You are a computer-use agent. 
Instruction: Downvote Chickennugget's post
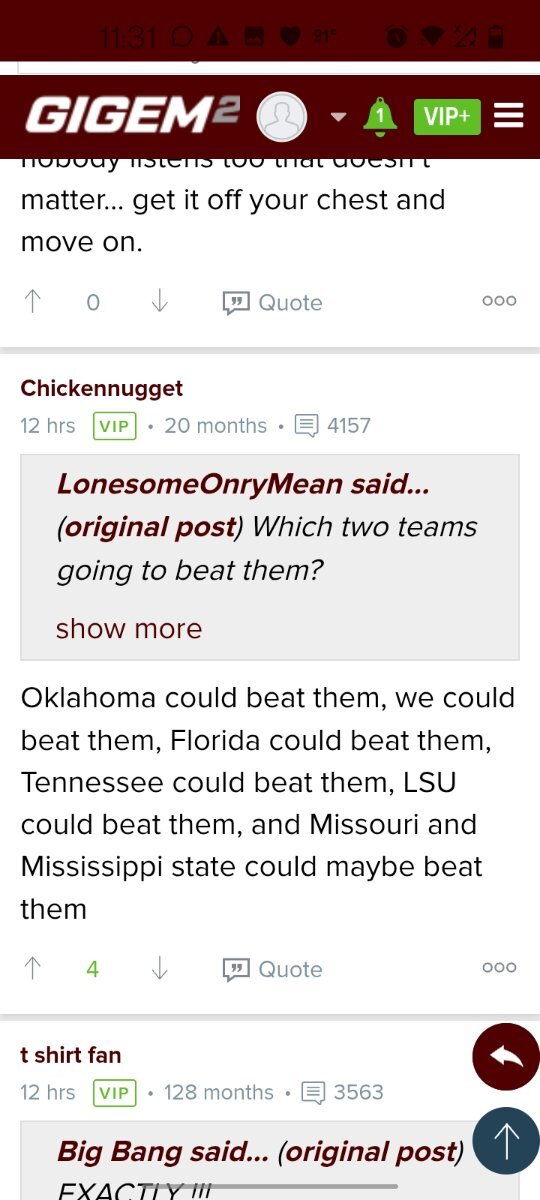[x=159, y=968]
